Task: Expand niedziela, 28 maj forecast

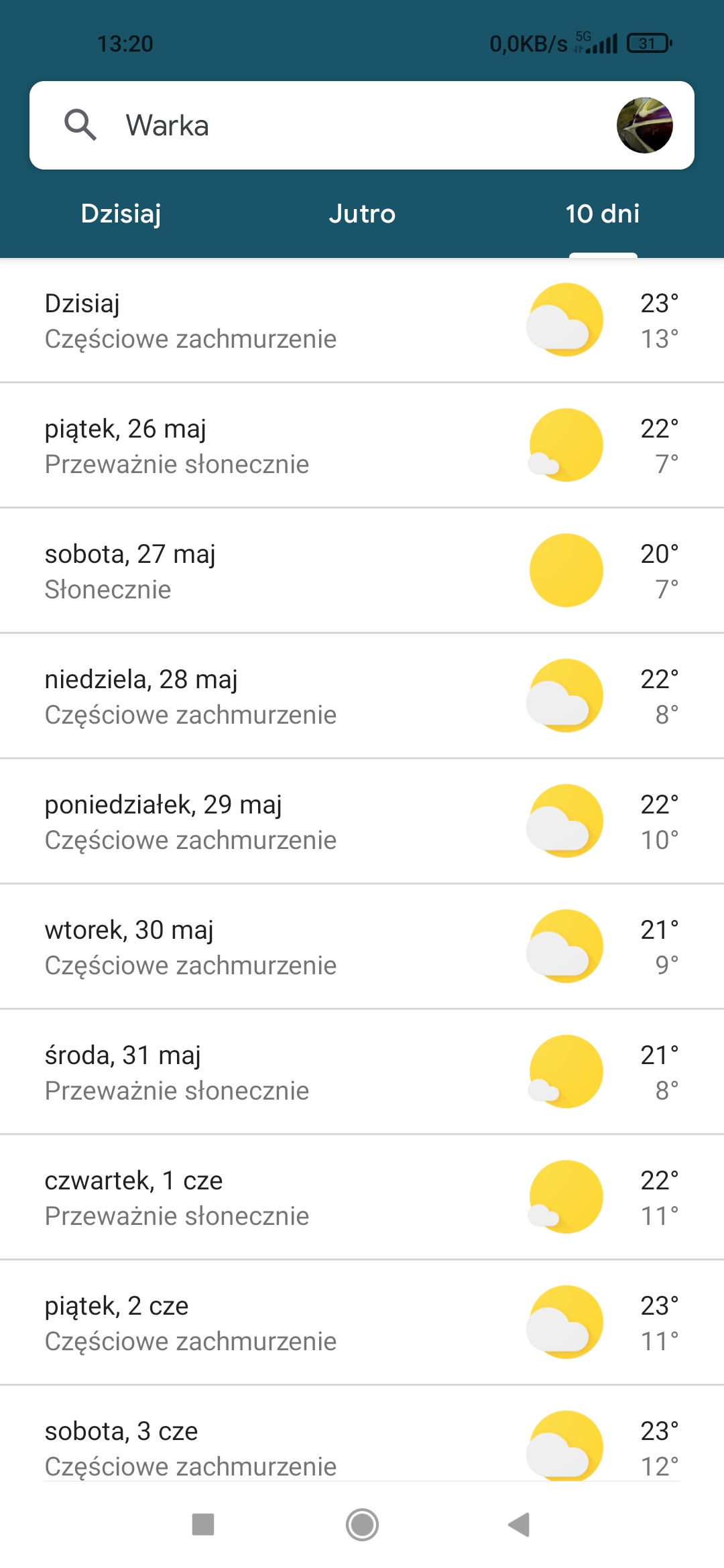Action: [x=362, y=696]
